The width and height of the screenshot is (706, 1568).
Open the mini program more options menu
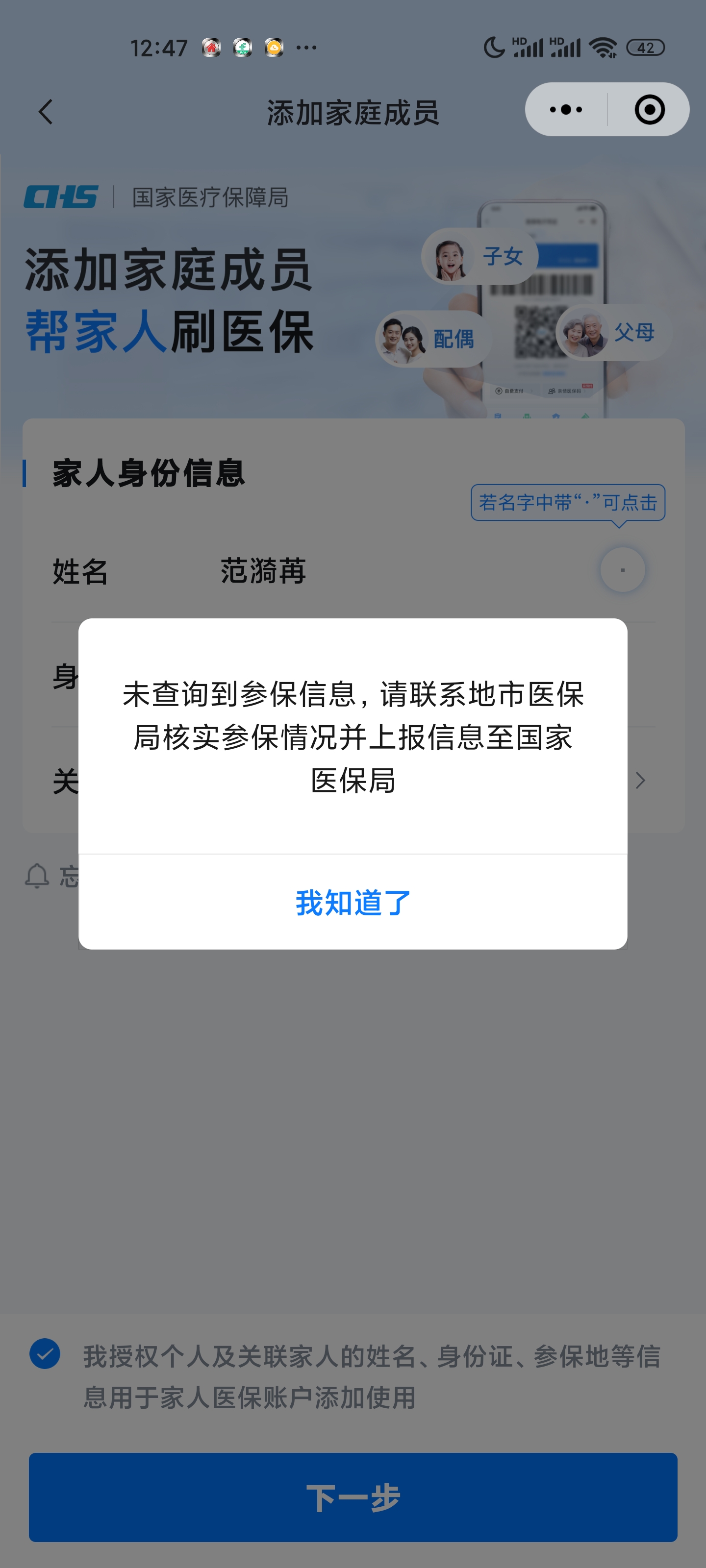point(566,110)
